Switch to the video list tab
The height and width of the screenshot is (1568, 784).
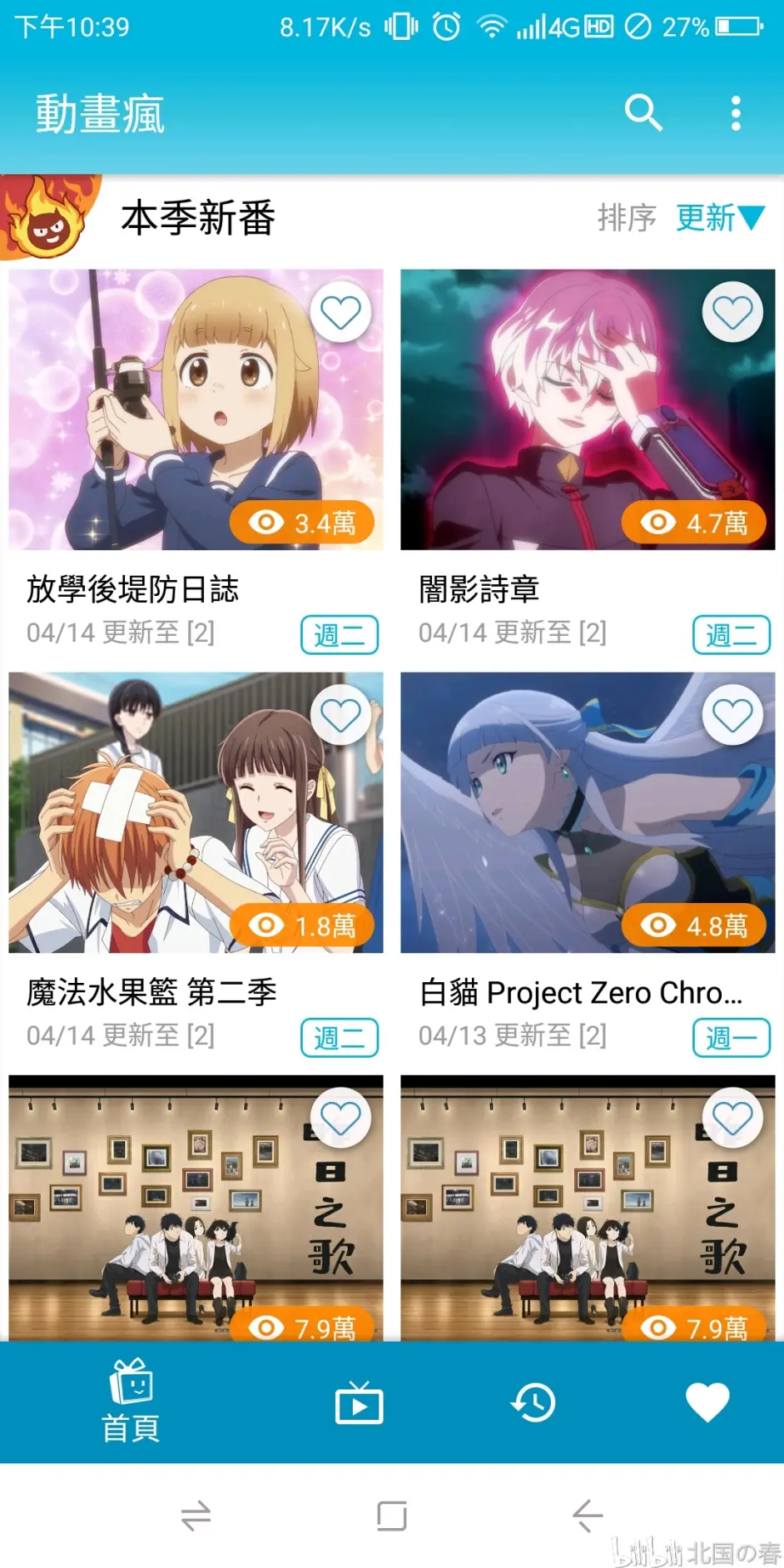point(359,1404)
